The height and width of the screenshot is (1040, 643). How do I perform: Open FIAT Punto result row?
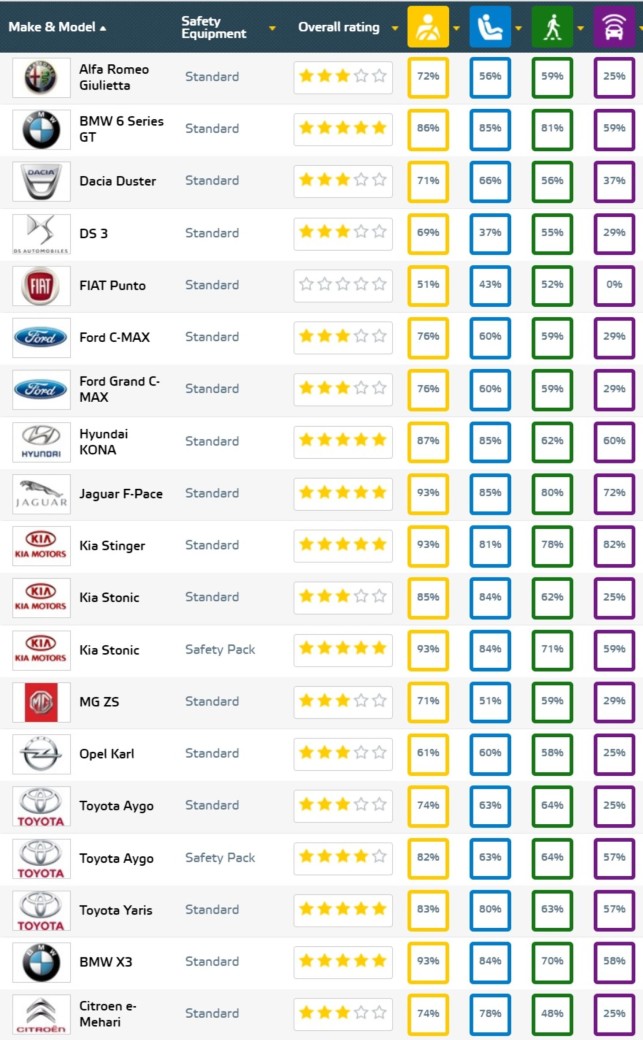[x=112, y=285]
